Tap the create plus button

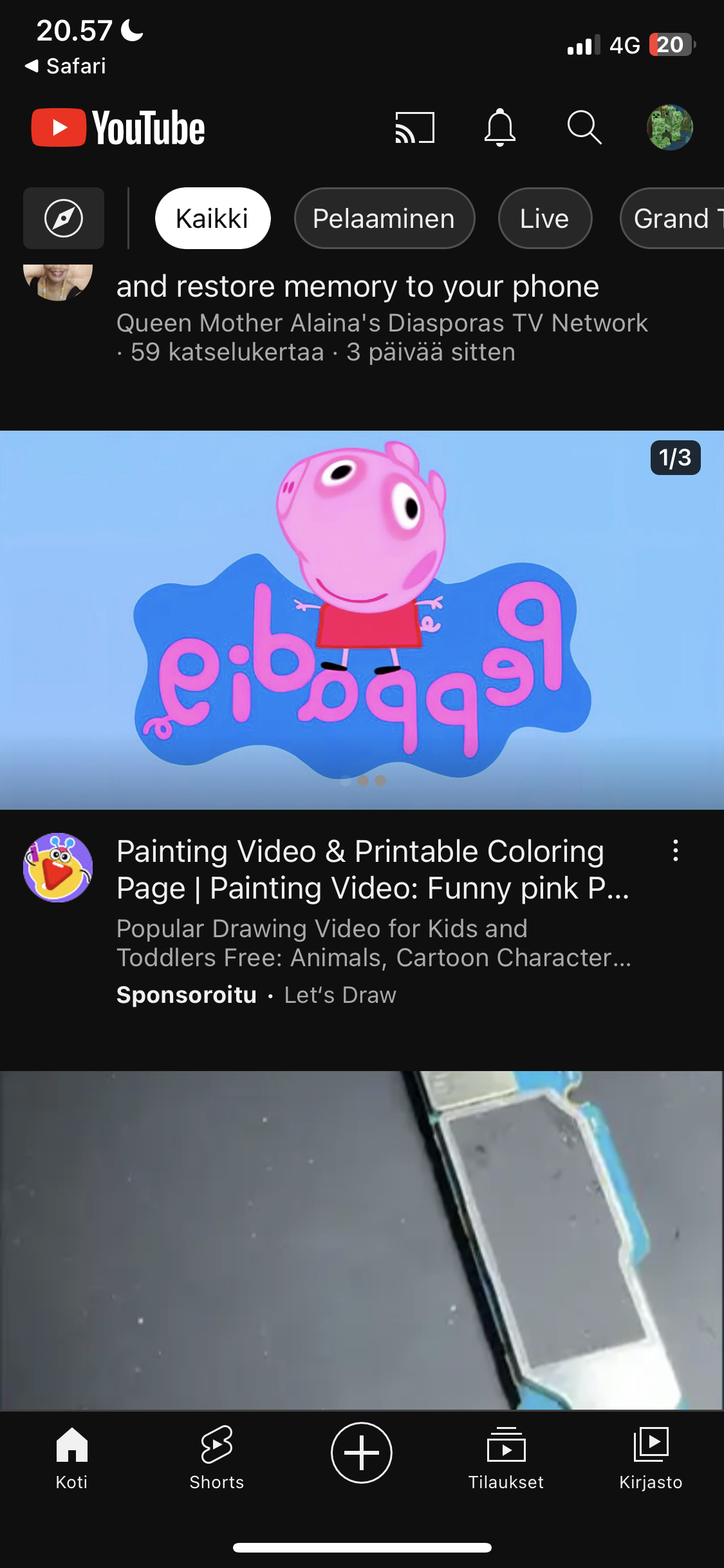[362, 1453]
